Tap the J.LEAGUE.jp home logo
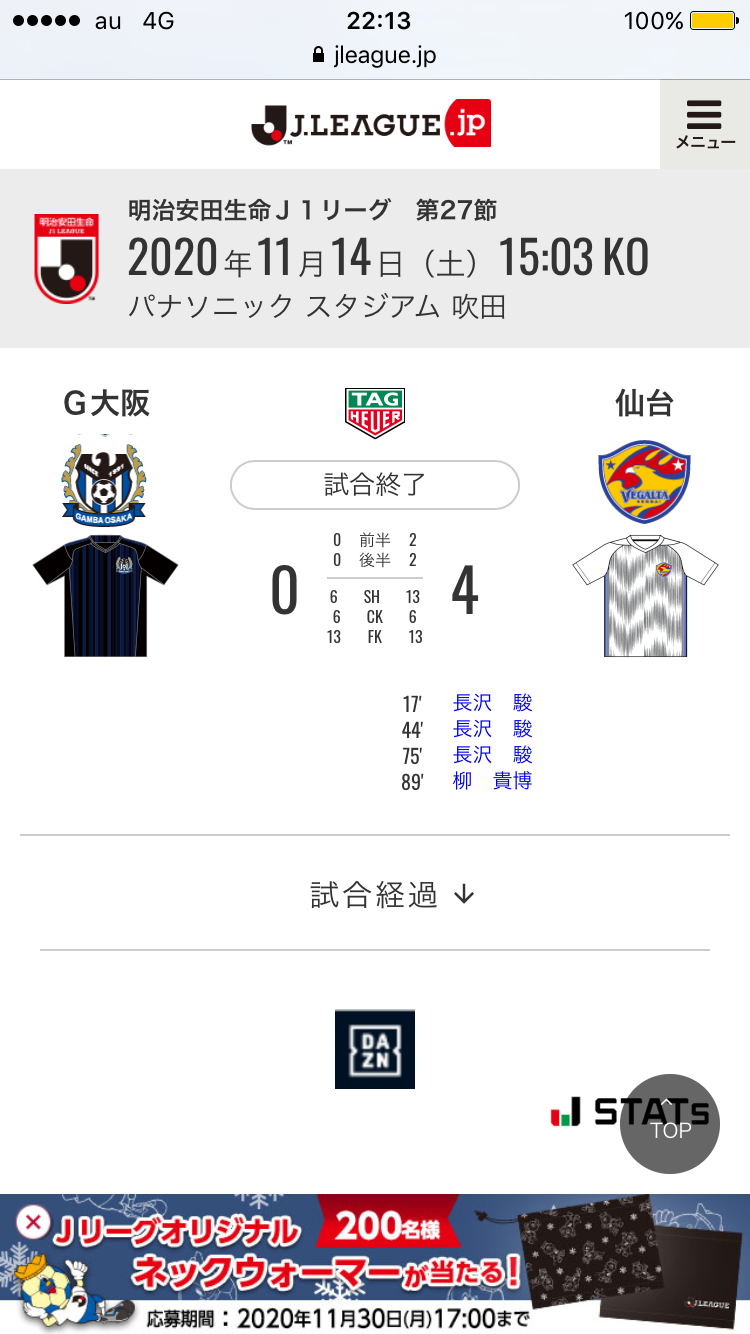750x1334 pixels. pos(371,125)
